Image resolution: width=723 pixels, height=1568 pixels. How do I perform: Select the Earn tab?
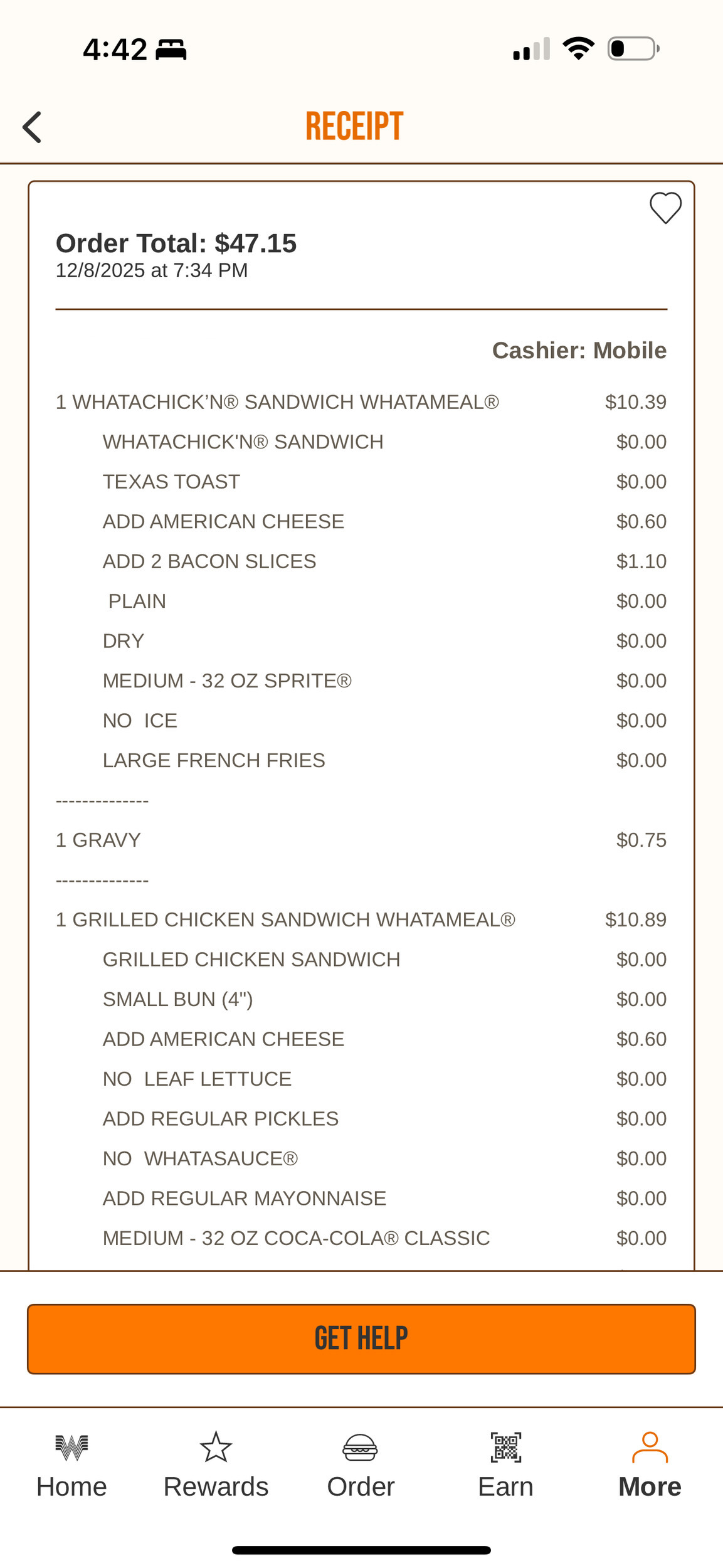(505, 1465)
